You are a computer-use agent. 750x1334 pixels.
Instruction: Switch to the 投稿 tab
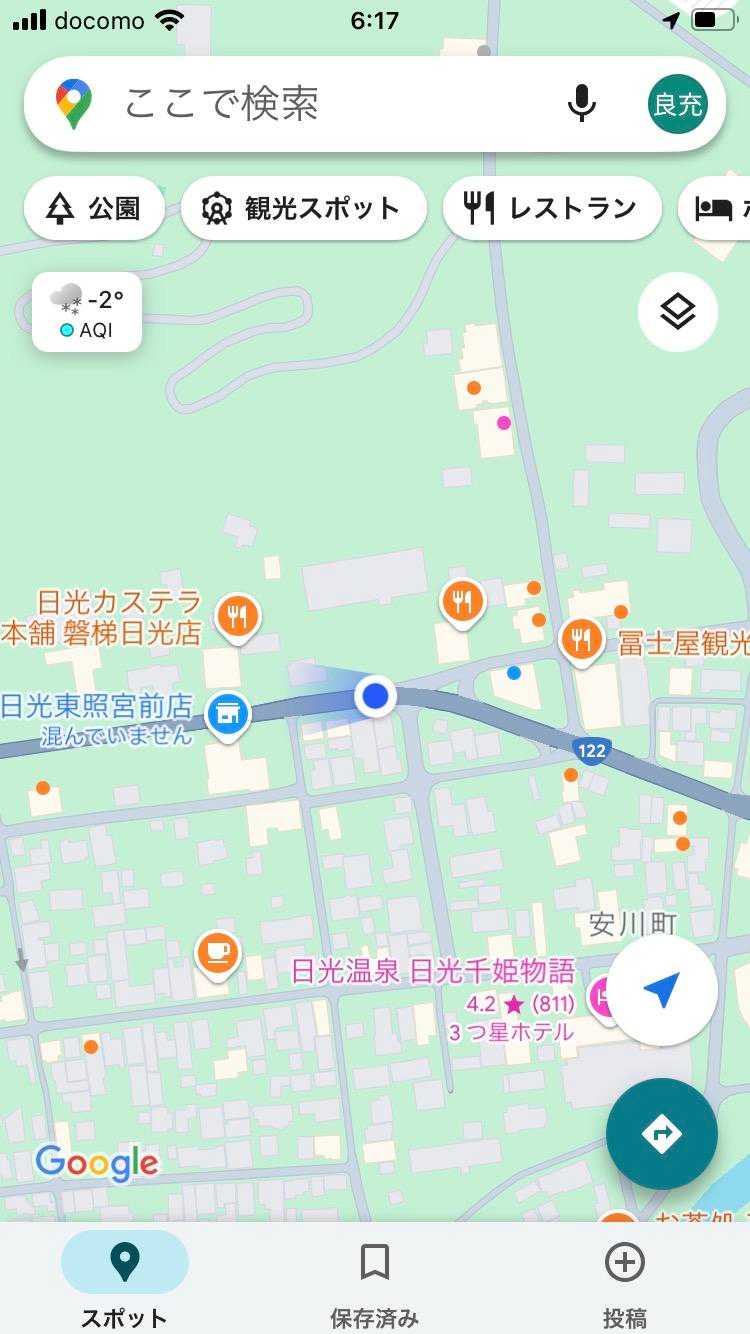(x=624, y=1280)
